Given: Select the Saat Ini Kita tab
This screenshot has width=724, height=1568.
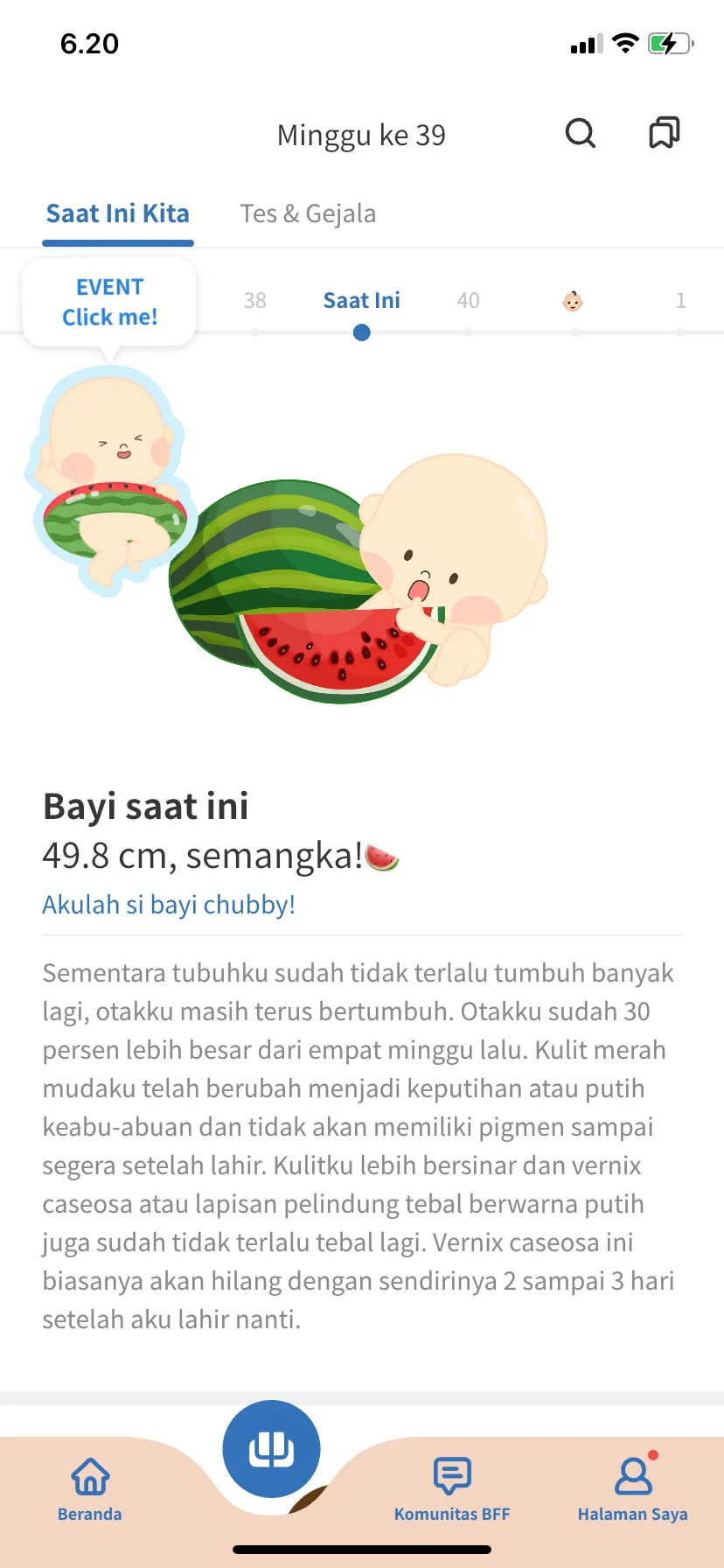Looking at the screenshot, I should tap(118, 213).
